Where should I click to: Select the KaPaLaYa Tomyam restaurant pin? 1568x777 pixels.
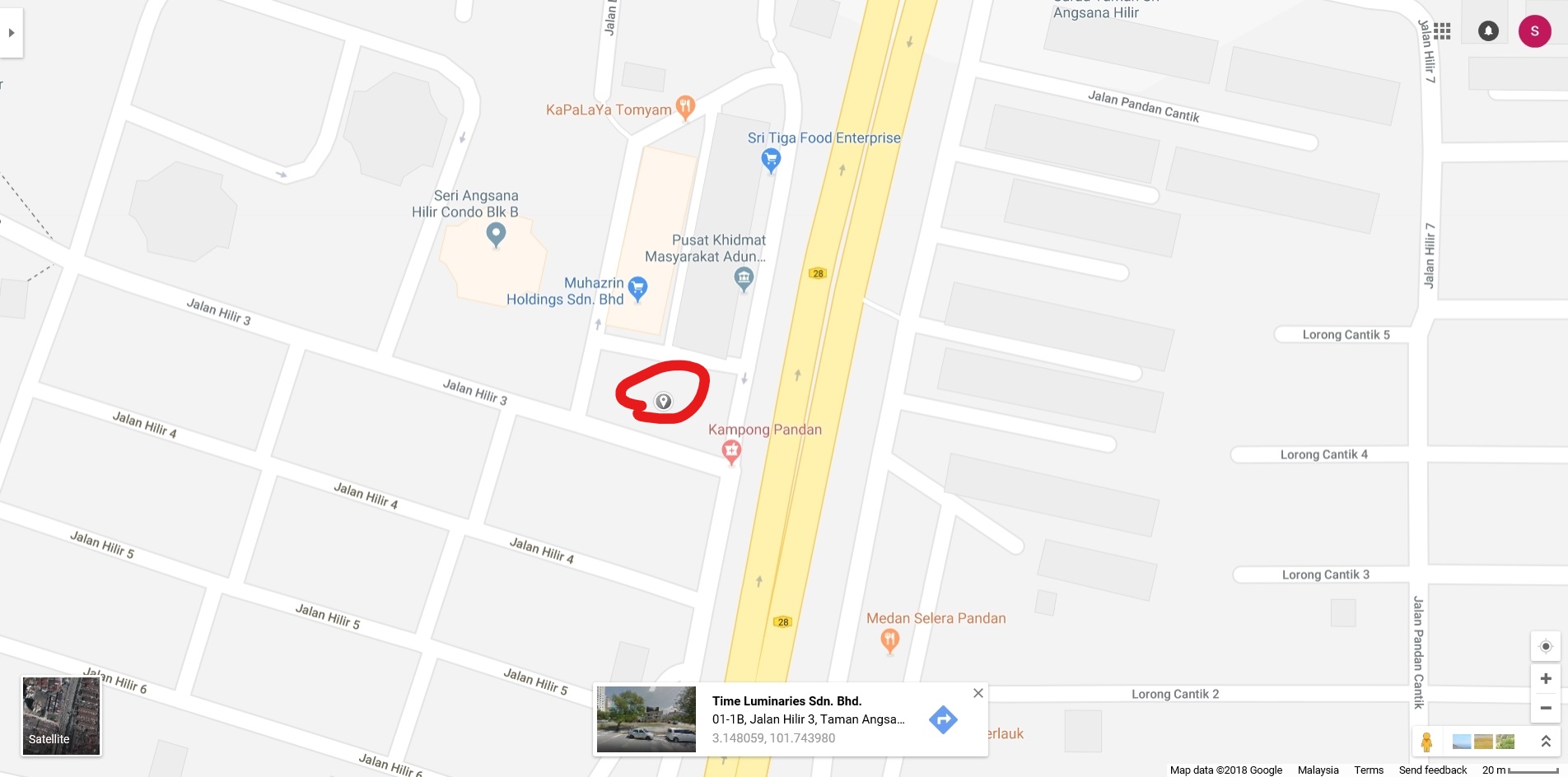685,107
